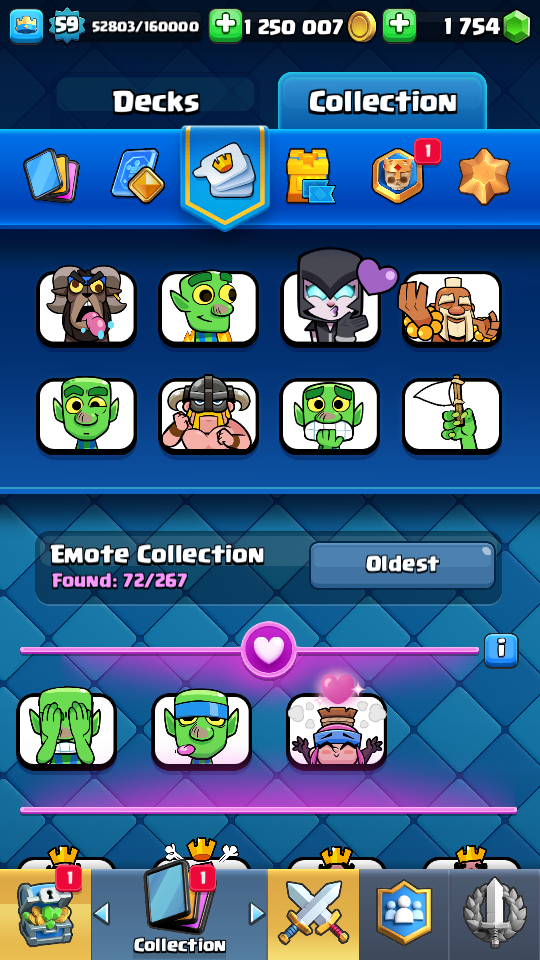Add gold with the plus button
The width and height of the screenshot is (540, 960).
point(225,26)
